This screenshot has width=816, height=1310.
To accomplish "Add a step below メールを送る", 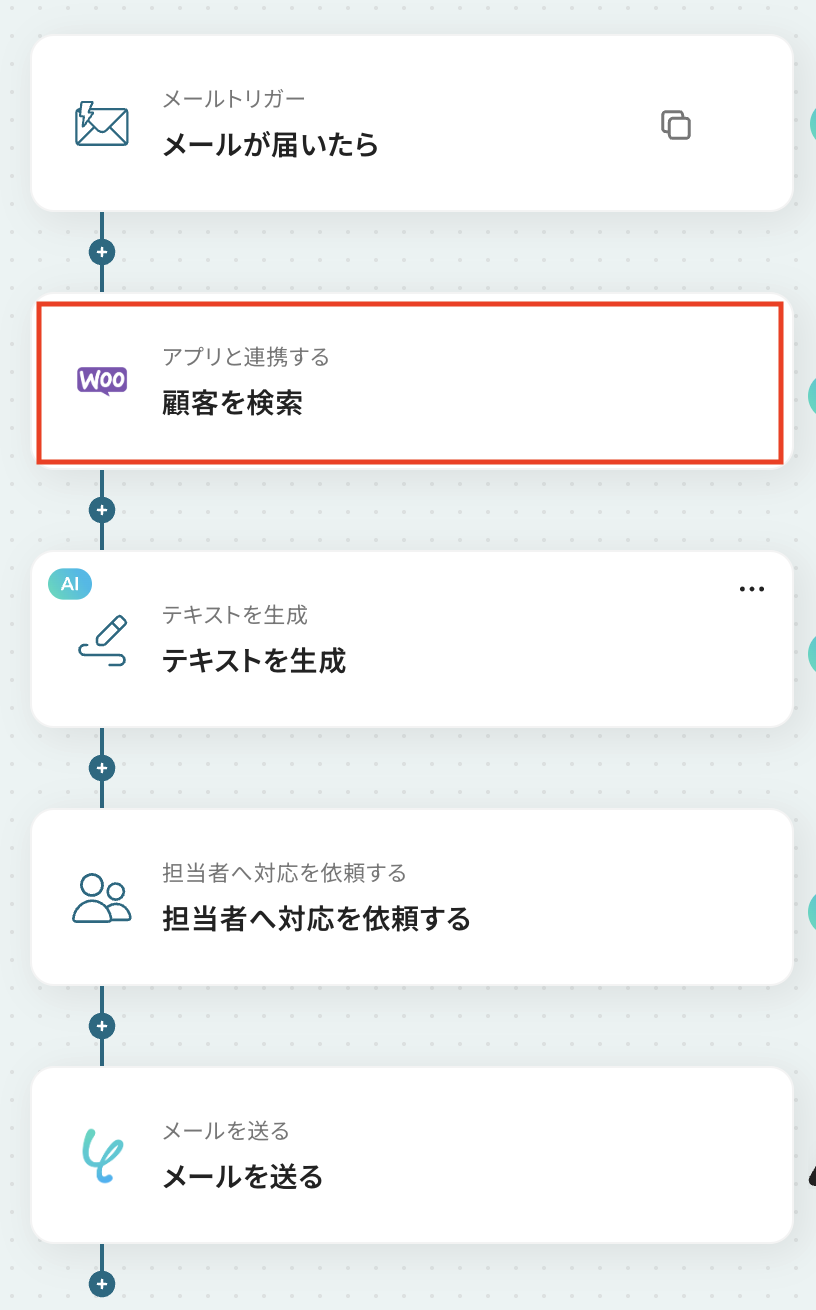I will [102, 1284].
